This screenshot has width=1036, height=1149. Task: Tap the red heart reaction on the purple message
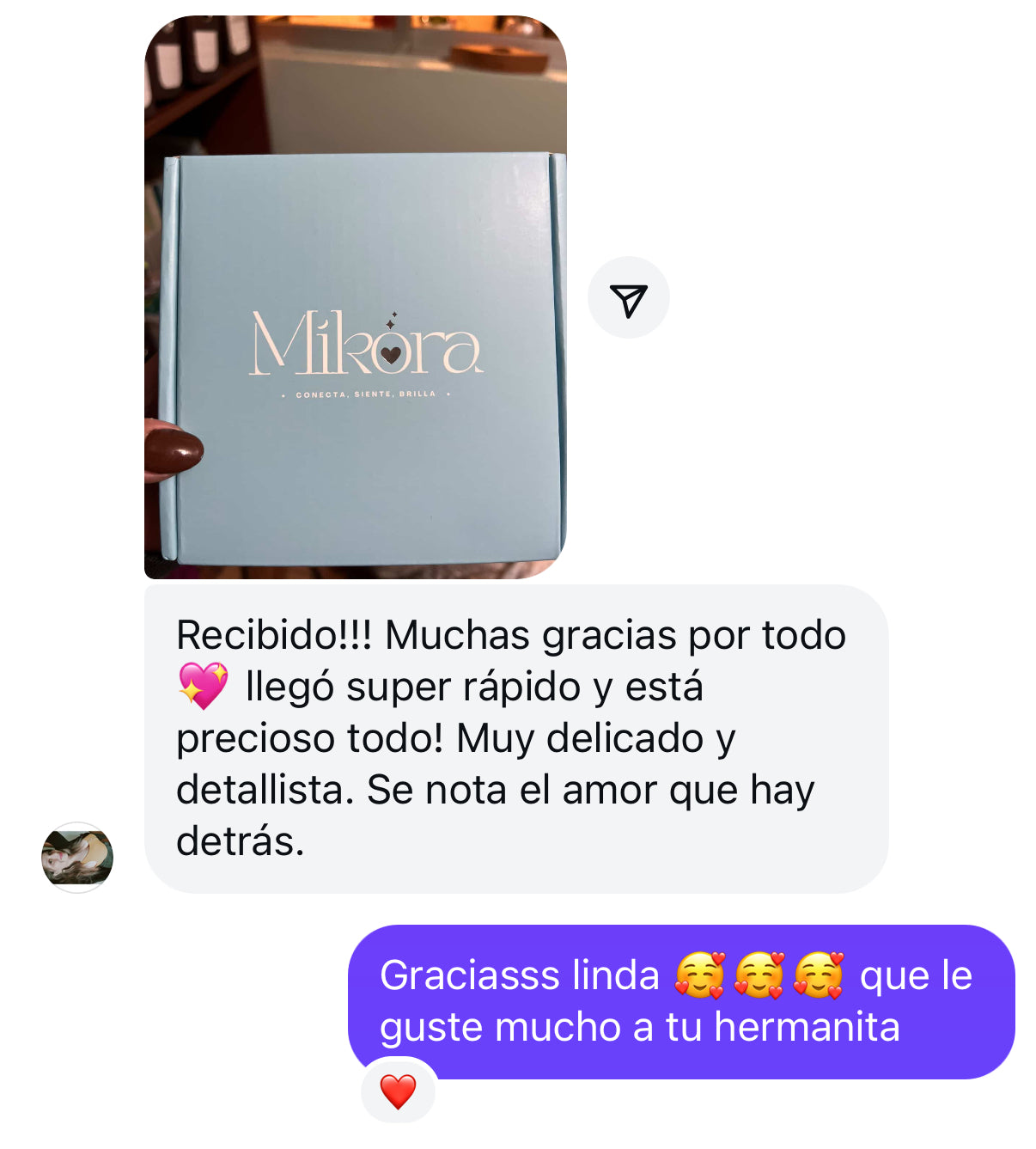coord(398,1091)
